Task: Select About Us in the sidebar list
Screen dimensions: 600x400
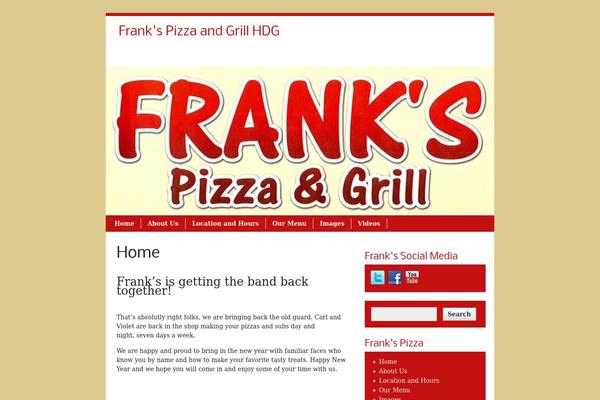Action: click(x=393, y=371)
